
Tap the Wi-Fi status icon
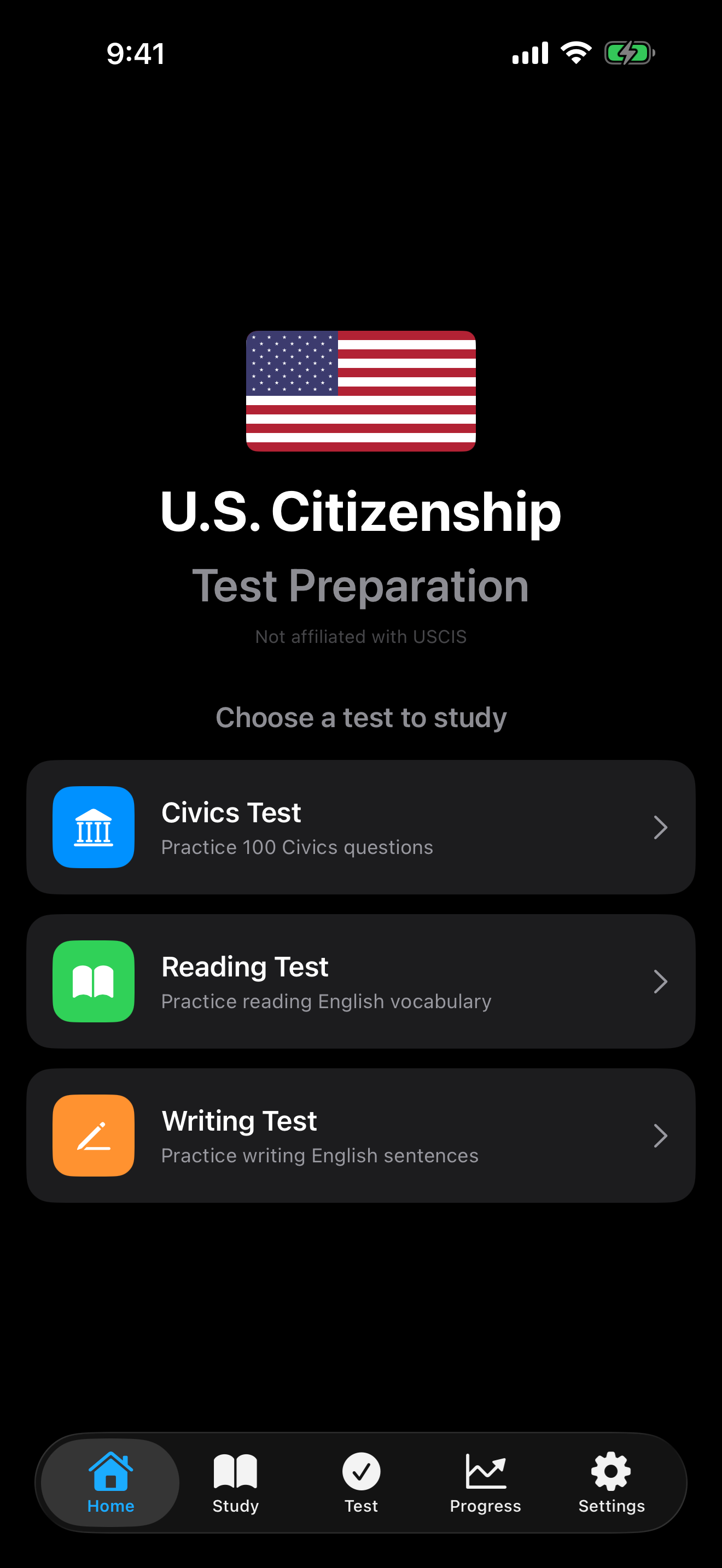point(575,54)
